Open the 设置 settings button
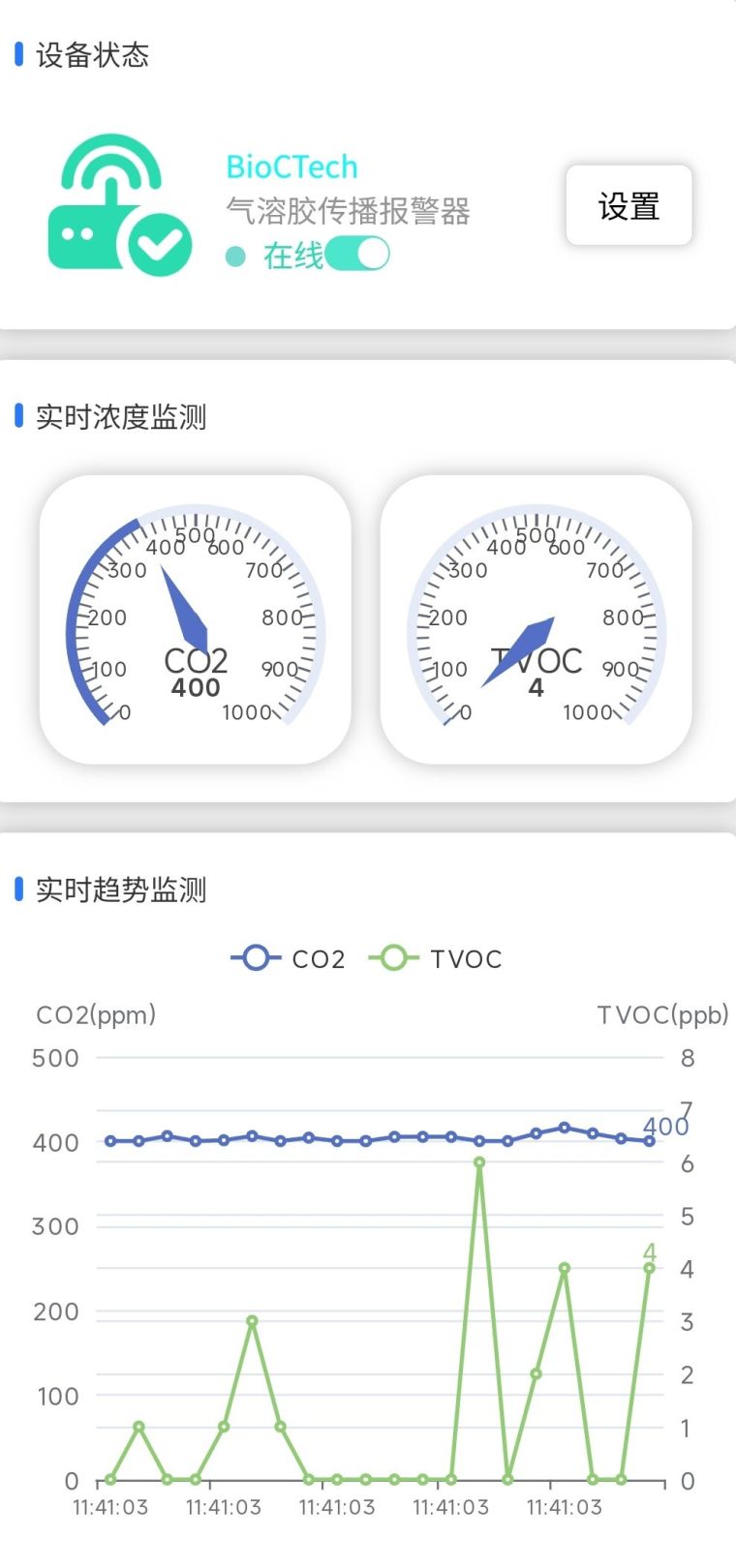Screen dimensions: 736x1568 629,205
